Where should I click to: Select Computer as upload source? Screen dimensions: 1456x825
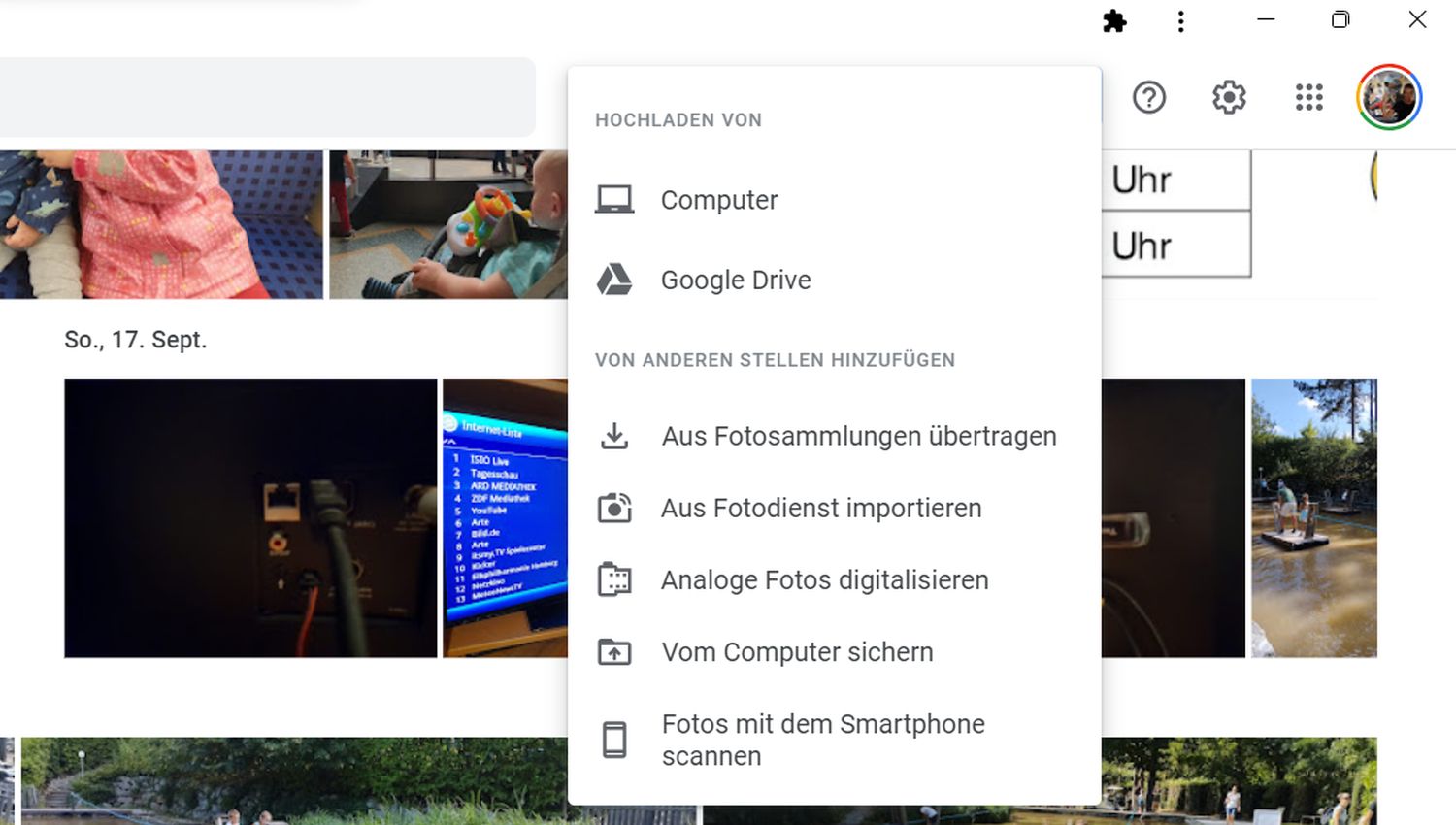tap(718, 200)
